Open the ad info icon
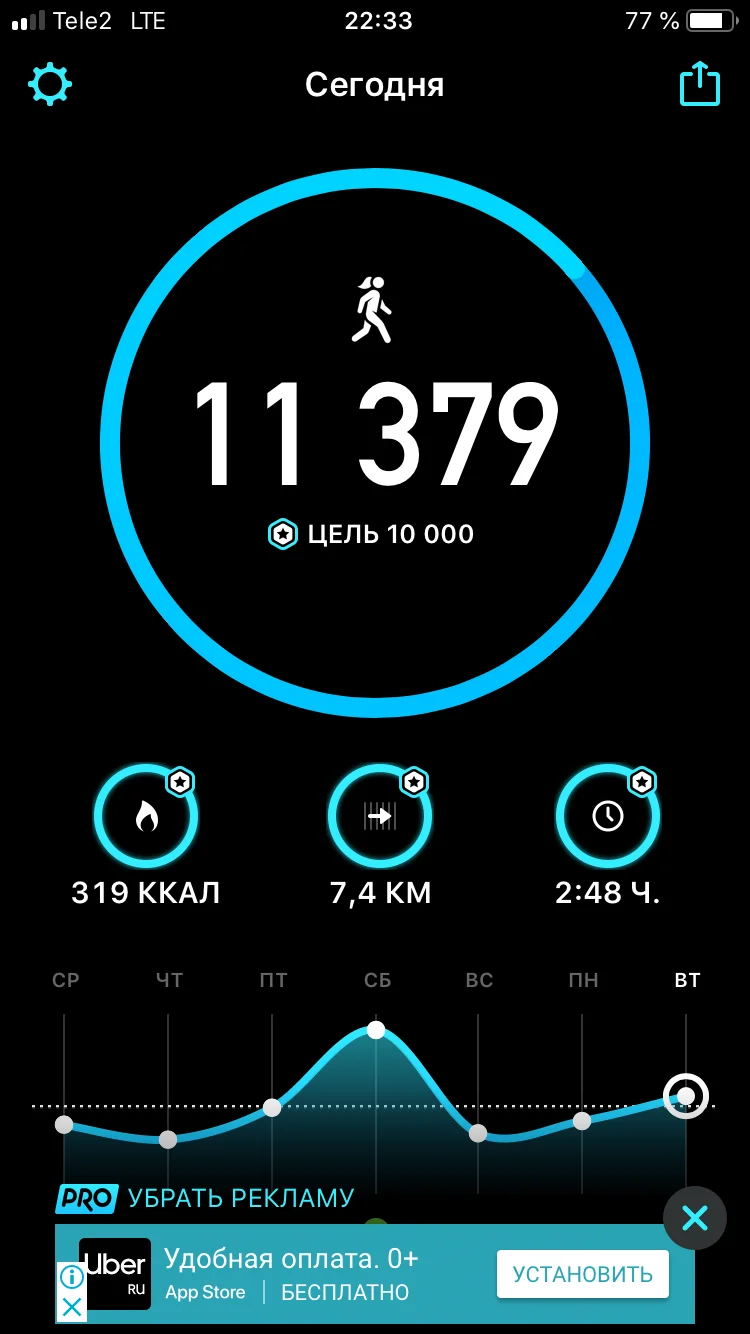Image resolution: width=750 pixels, height=1334 pixels. (x=71, y=1276)
